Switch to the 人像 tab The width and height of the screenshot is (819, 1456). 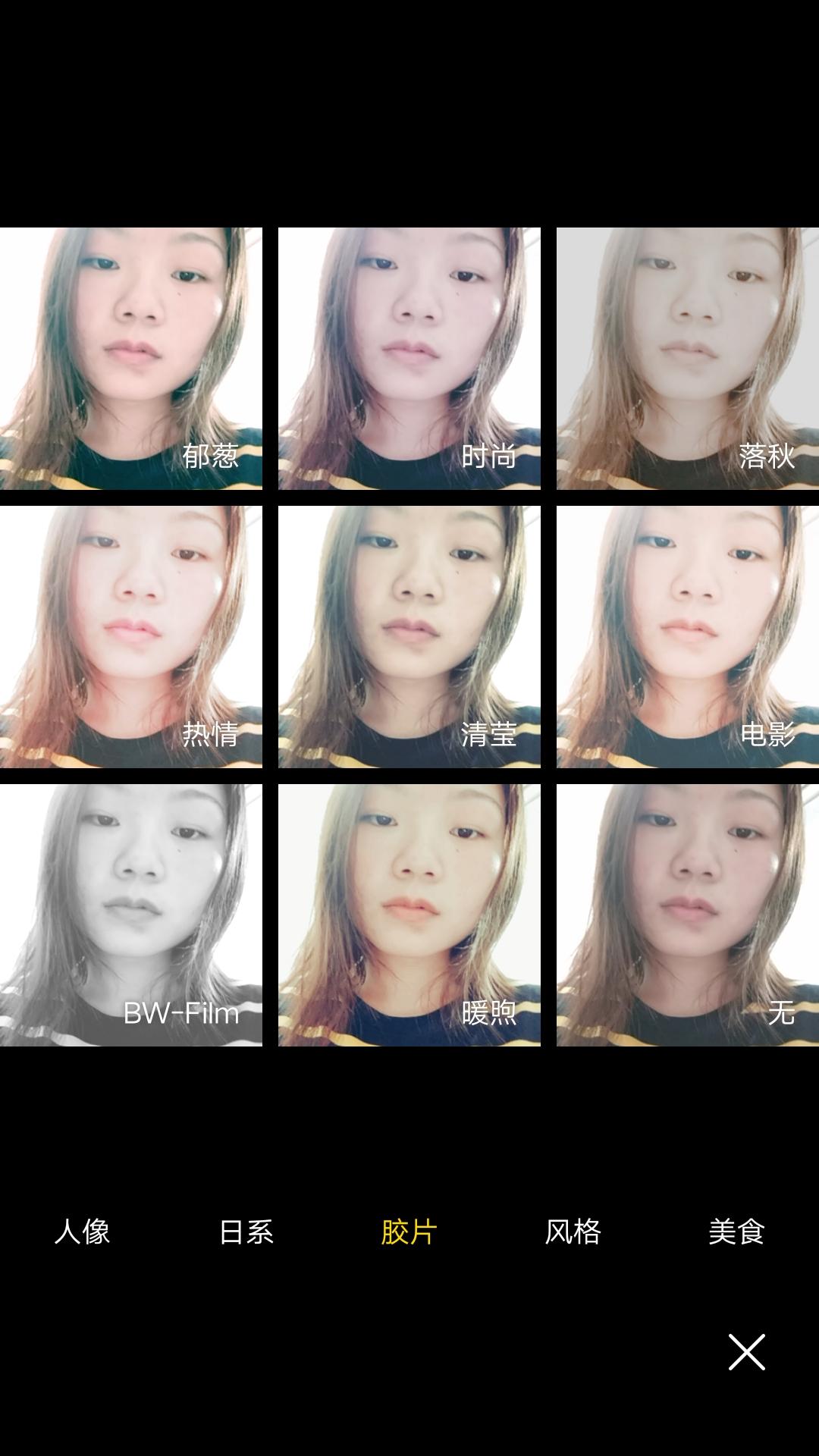click(82, 1232)
